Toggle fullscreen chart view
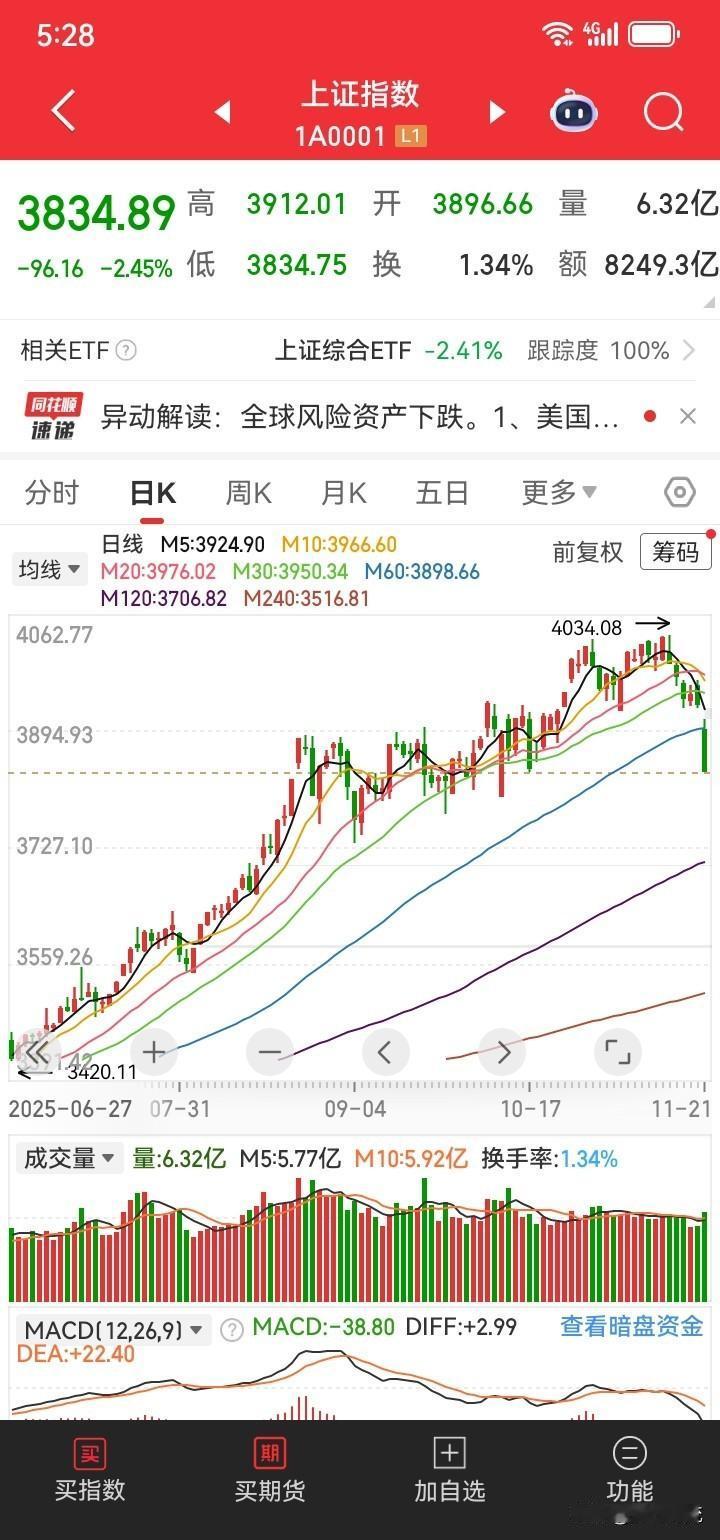This screenshot has height=1540, width=720. (617, 1052)
